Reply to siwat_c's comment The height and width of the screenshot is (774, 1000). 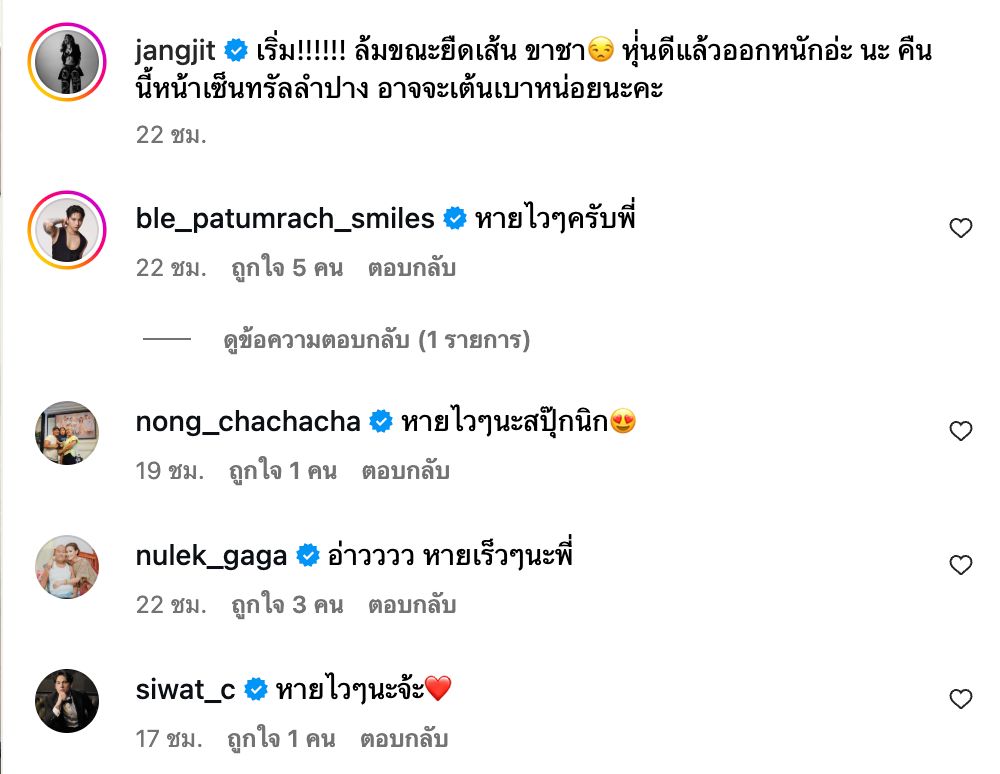(x=405, y=739)
